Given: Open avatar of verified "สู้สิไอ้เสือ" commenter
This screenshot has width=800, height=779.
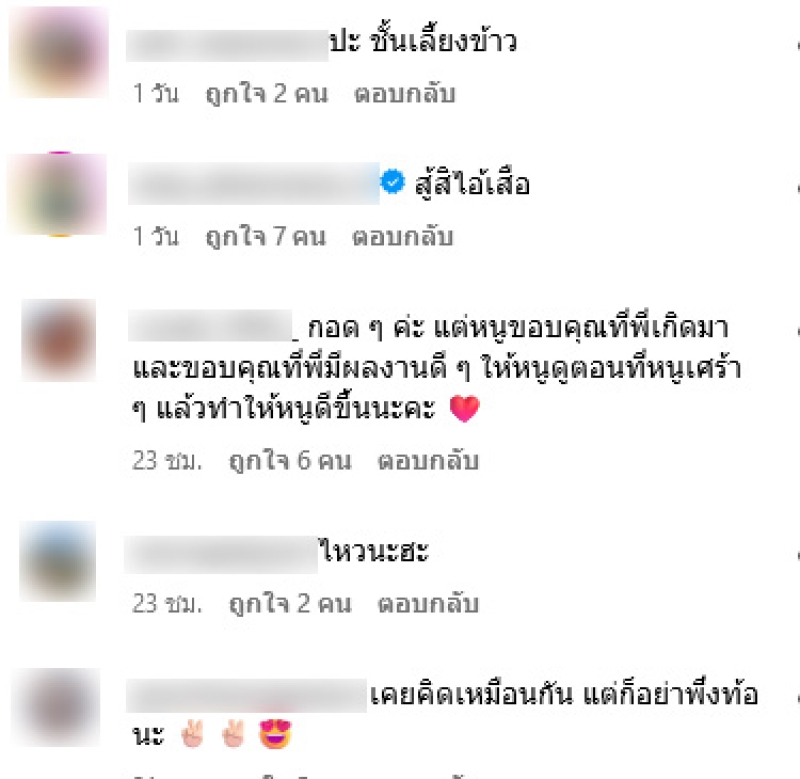Looking at the screenshot, I should [x=58, y=193].
